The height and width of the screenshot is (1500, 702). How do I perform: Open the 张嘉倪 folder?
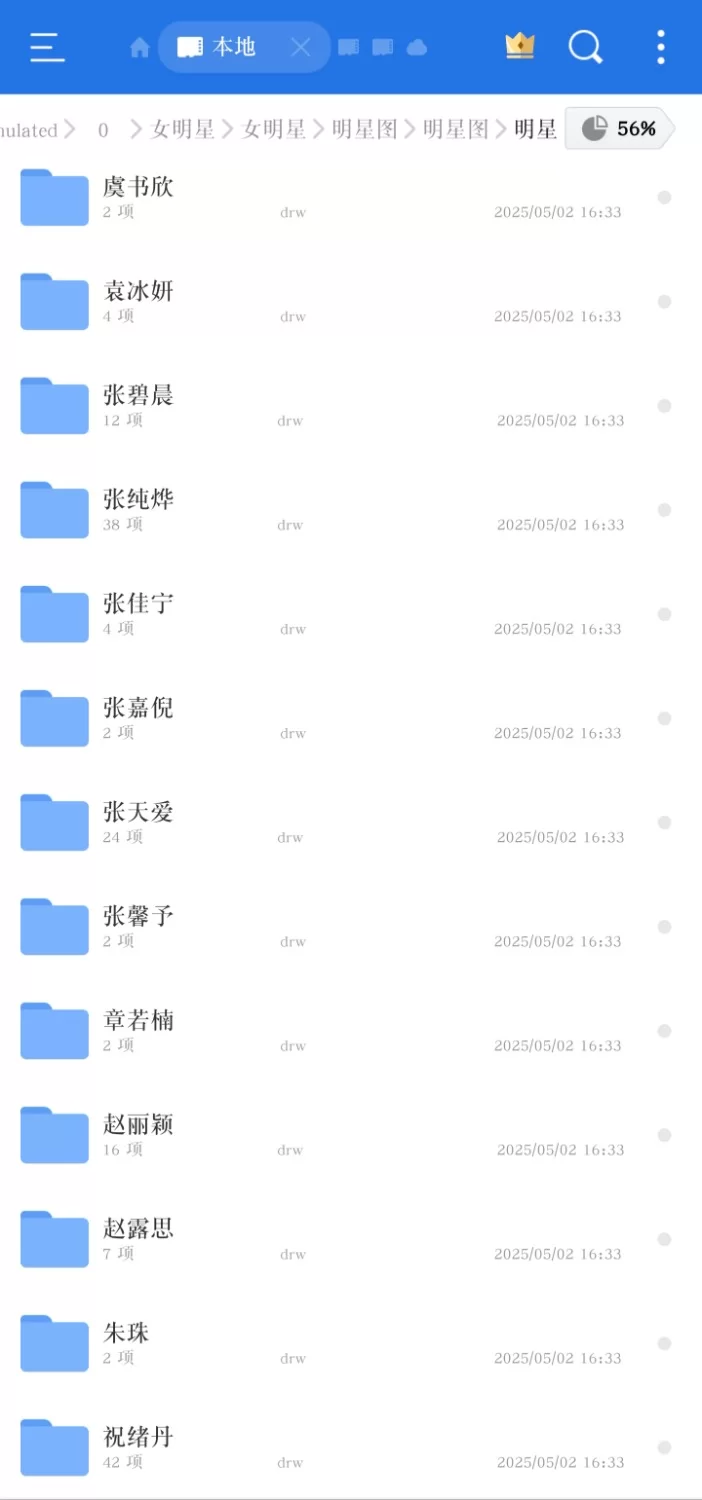pyautogui.click(x=138, y=717)
